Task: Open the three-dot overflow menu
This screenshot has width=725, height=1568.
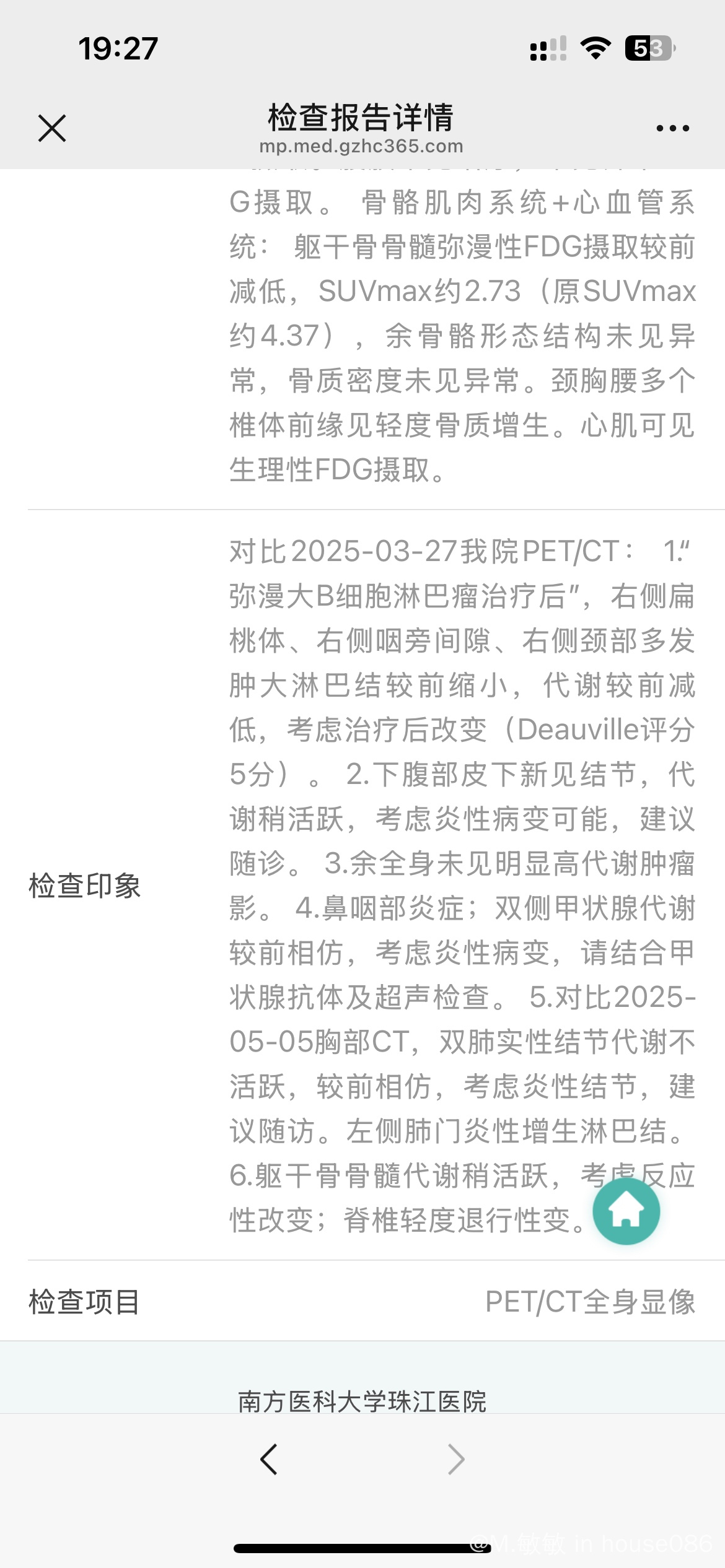Action: [x=672, y=128]
